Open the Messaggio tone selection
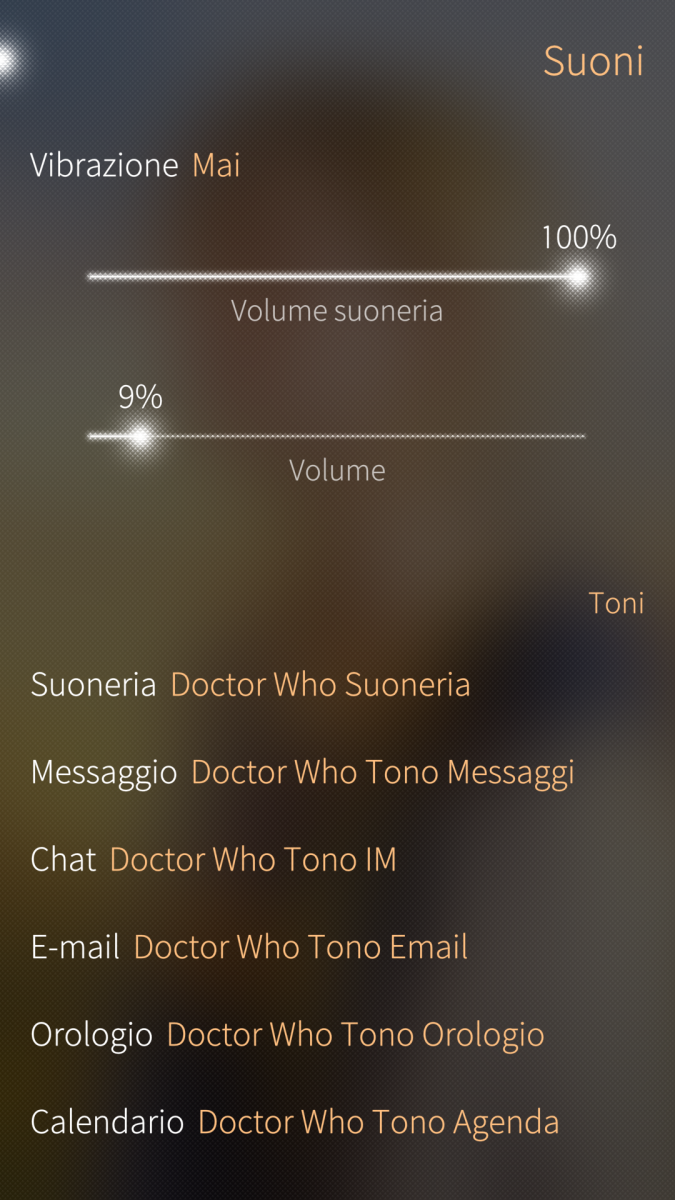 pos(302,773)
